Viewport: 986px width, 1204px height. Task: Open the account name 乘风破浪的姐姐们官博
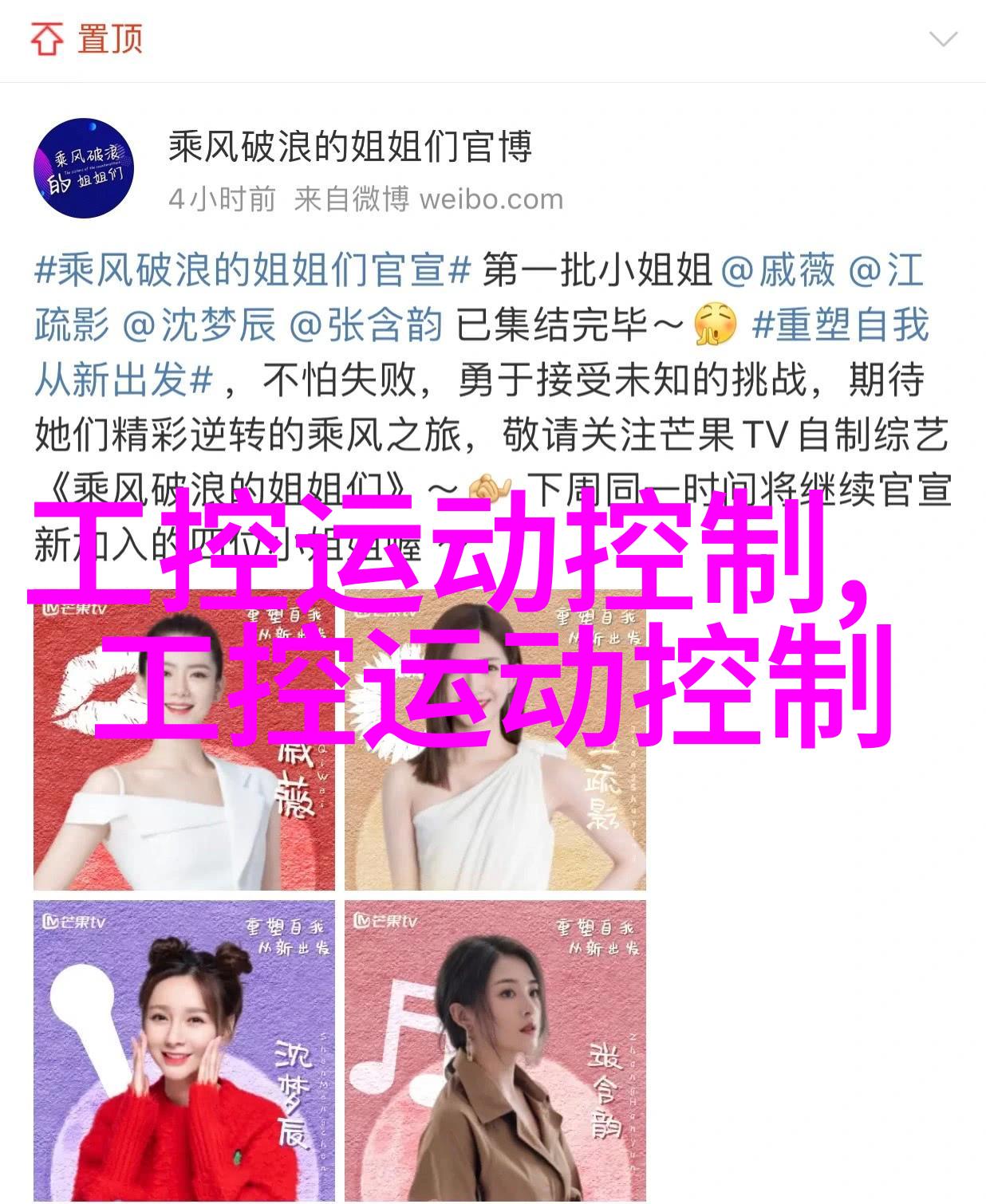tap(349, 148)
